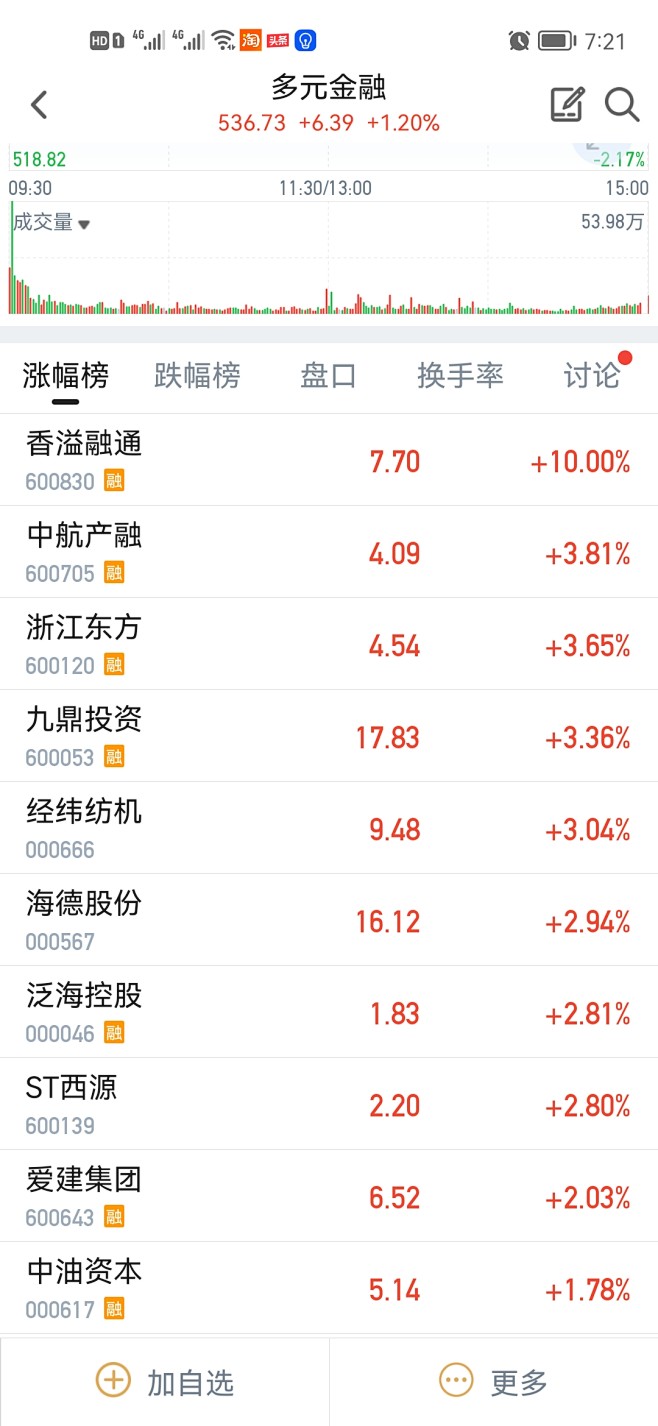Open stock 中航产融 details

click(329, 552)
